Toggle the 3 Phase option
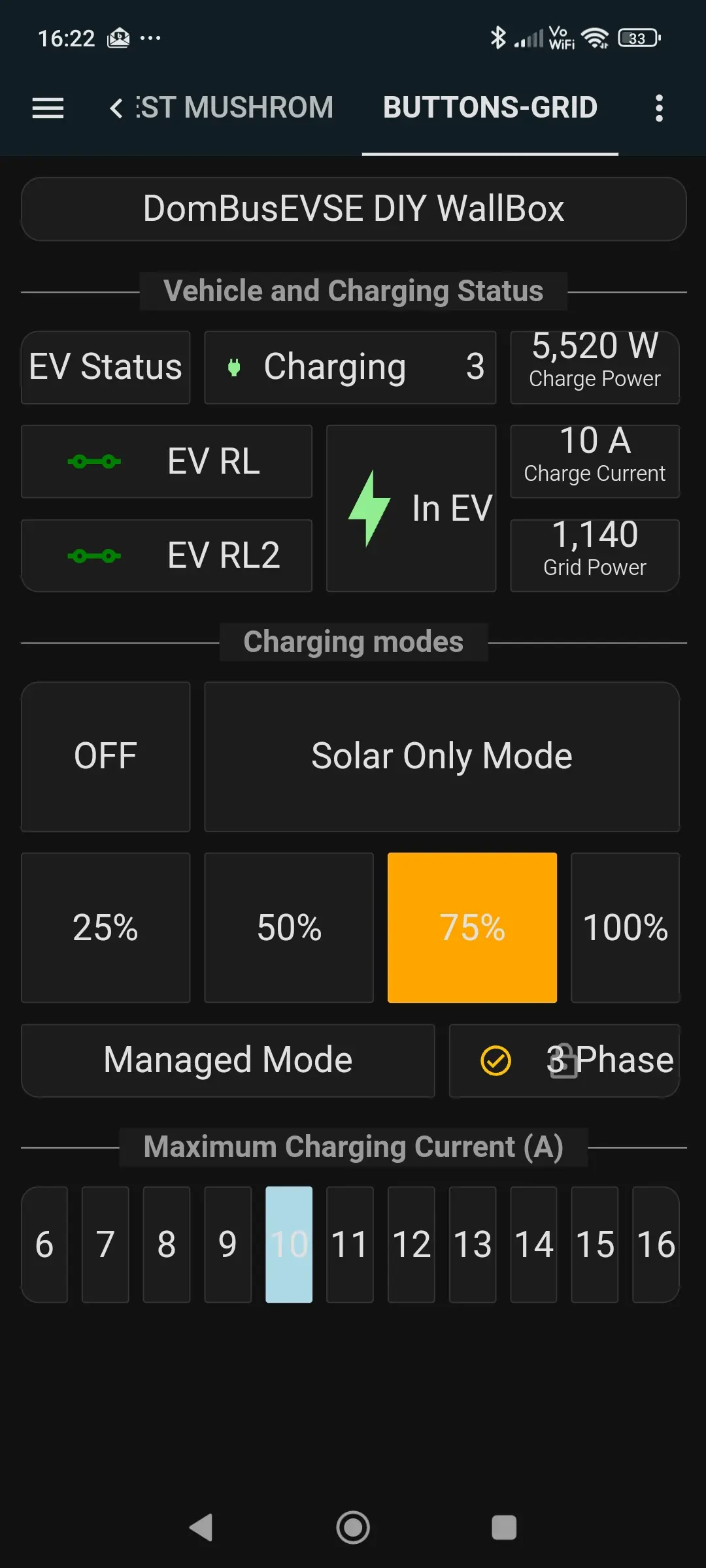Image resolution: width=706 pixels, height=1568 pixels. click(x=564, y=1060)
